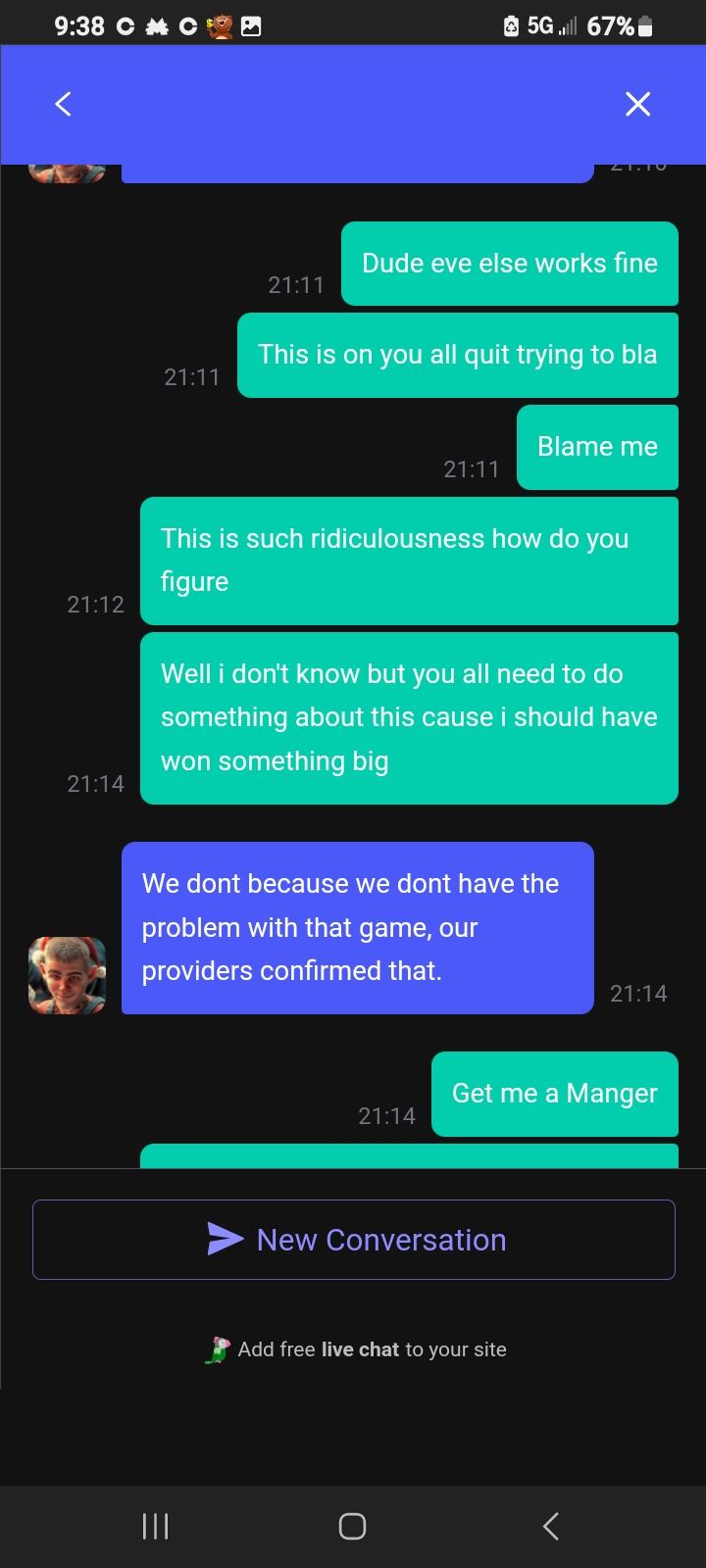Screen dimensions: 706x1568
Task: Tap the system home button
Action: pyautogui.click(x=352, y=1526)
